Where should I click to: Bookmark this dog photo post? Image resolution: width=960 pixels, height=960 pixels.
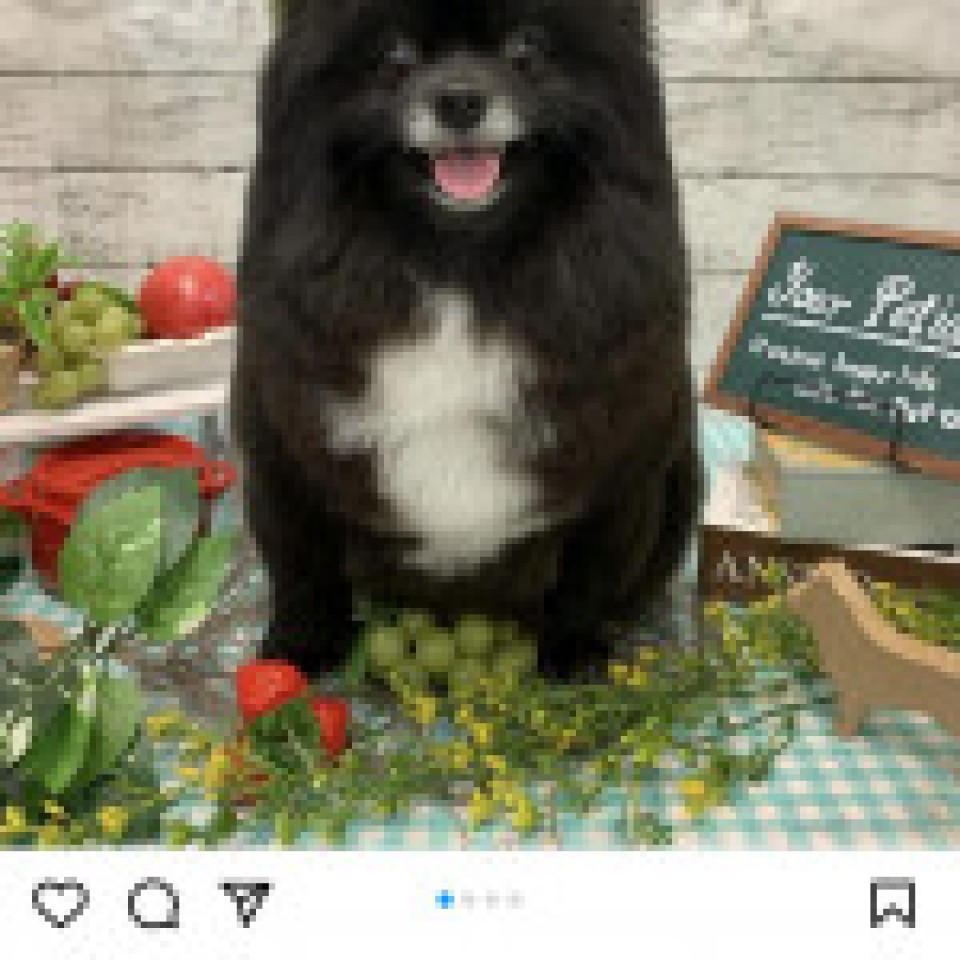coord(892,902)
